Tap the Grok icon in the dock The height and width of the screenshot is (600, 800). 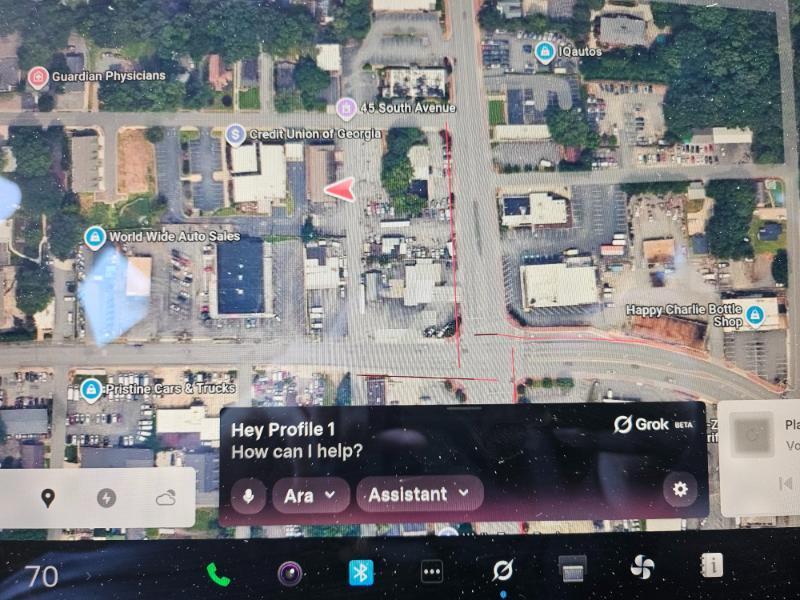pyautogui.click(x=502, y=570)
